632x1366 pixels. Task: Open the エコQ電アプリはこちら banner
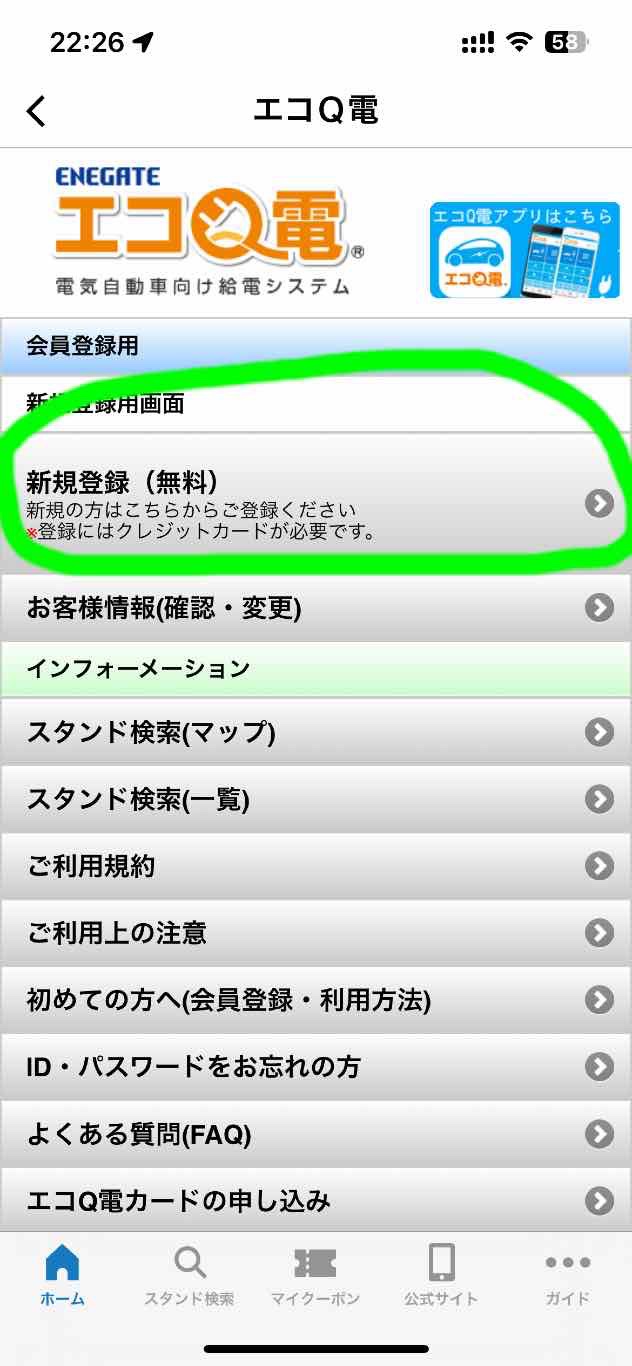[x=526, y=250]
